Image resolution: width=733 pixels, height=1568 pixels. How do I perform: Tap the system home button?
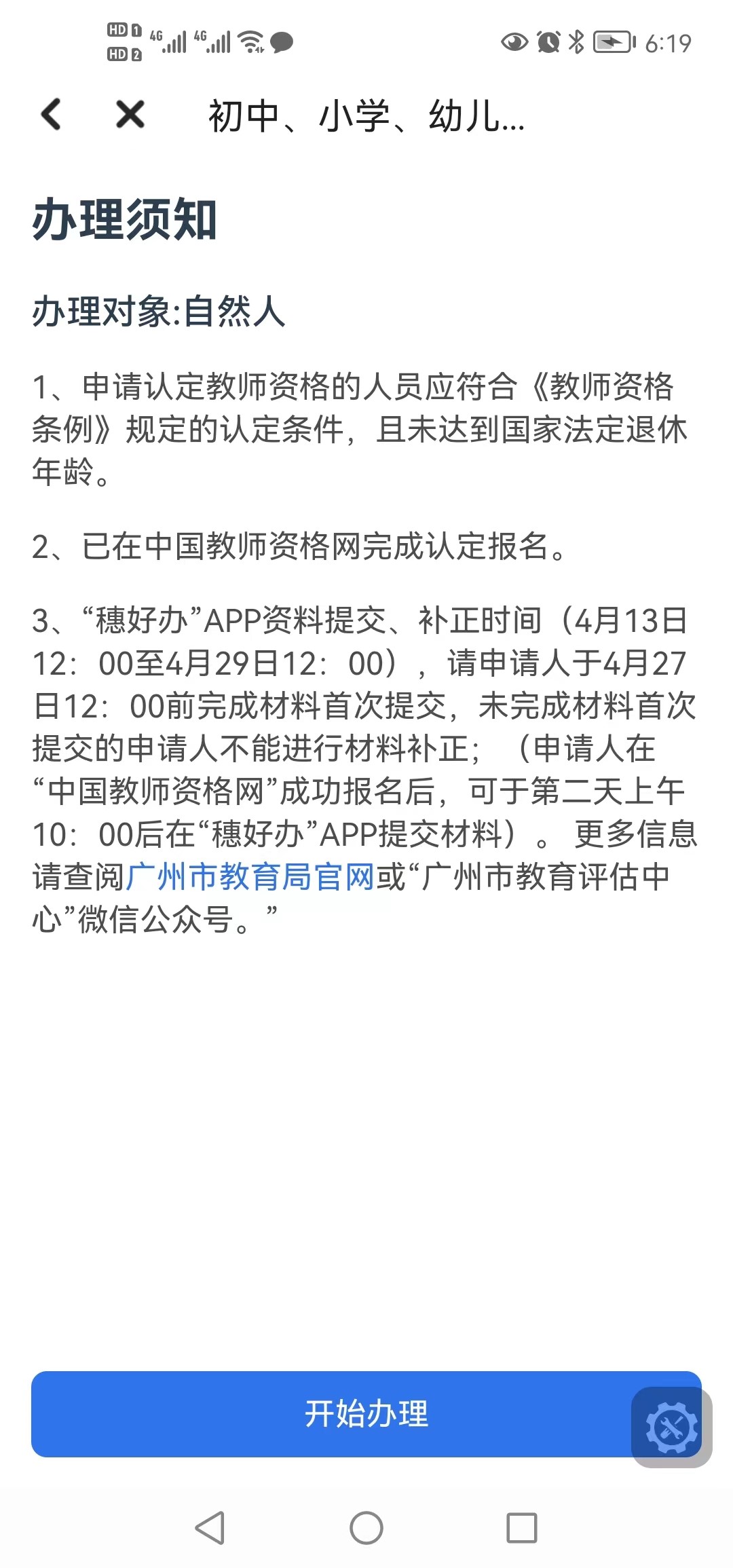(366, 1528)
